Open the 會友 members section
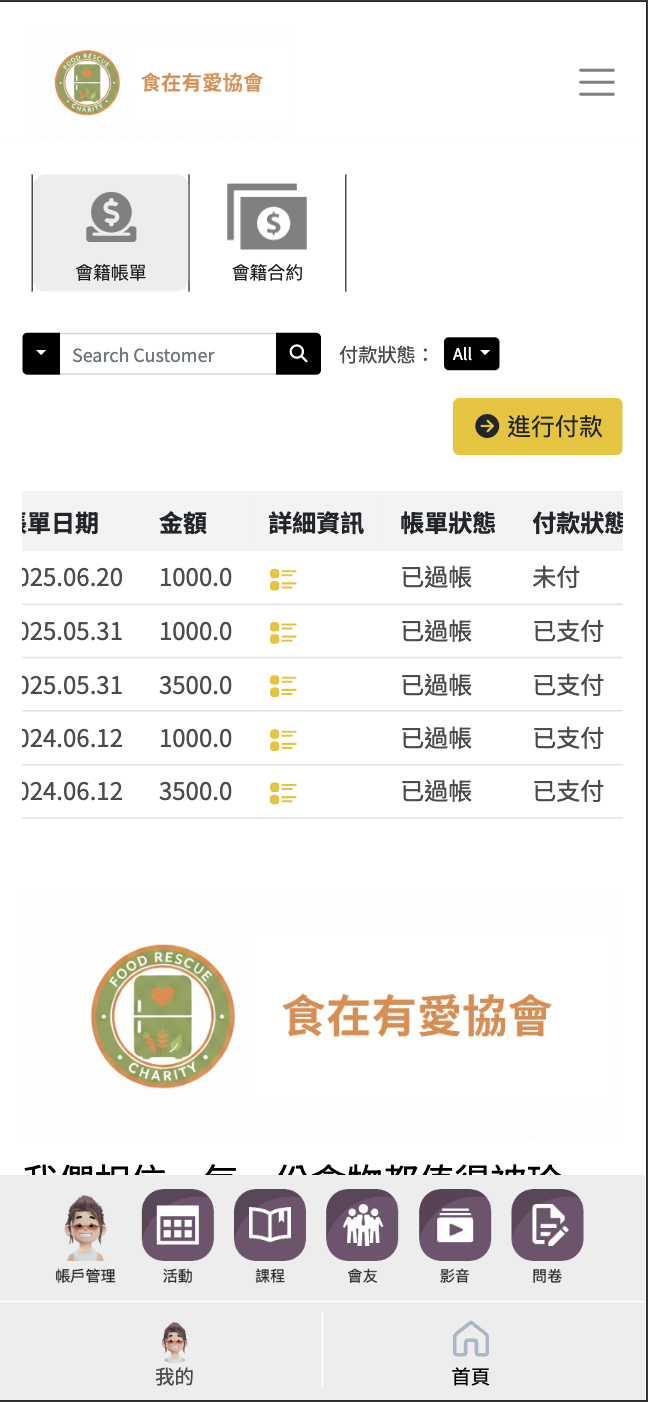This screenshot has height=1402, width=648. coord(362,1237)
